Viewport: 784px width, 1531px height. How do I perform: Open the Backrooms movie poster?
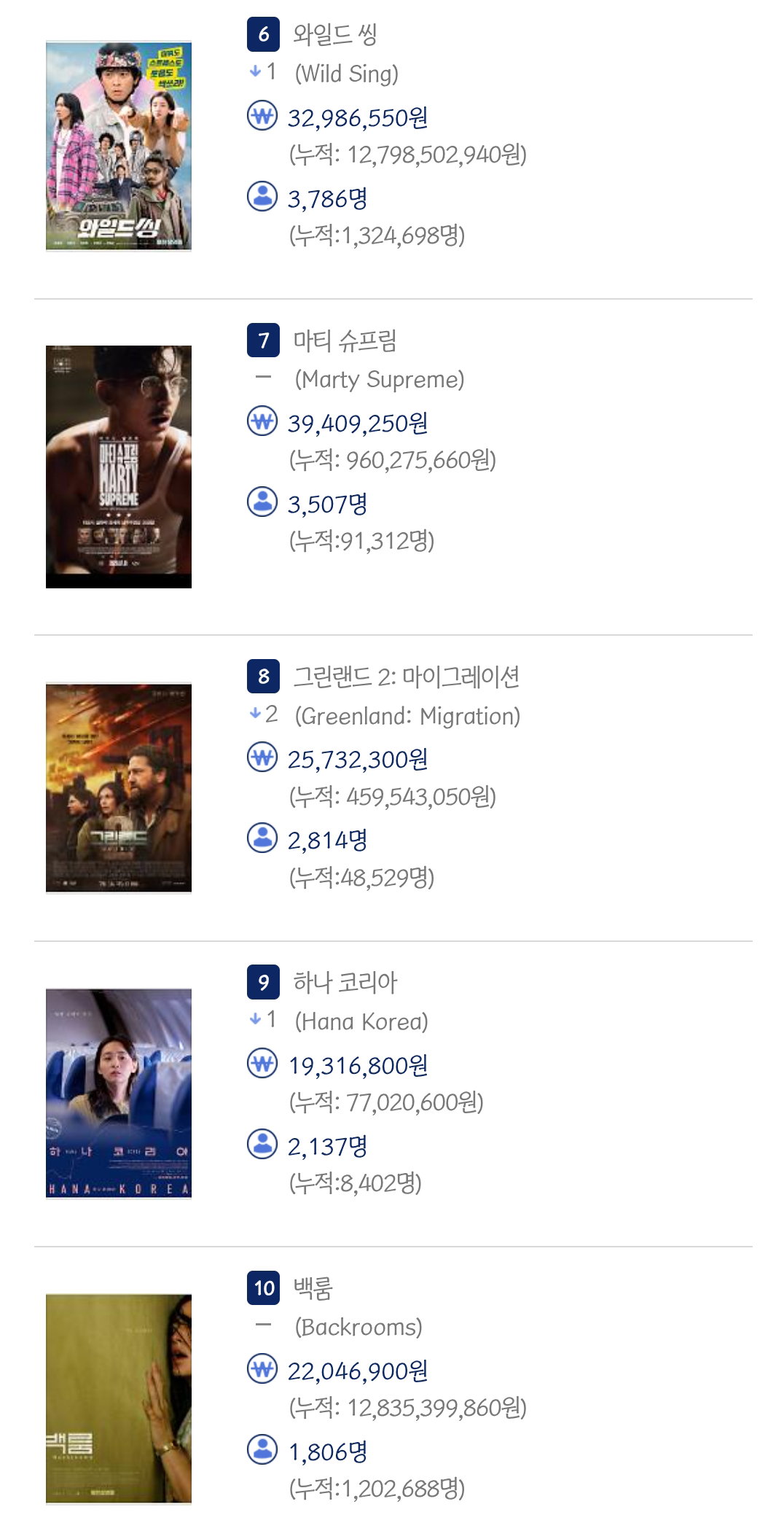(x=119, y=1399)
